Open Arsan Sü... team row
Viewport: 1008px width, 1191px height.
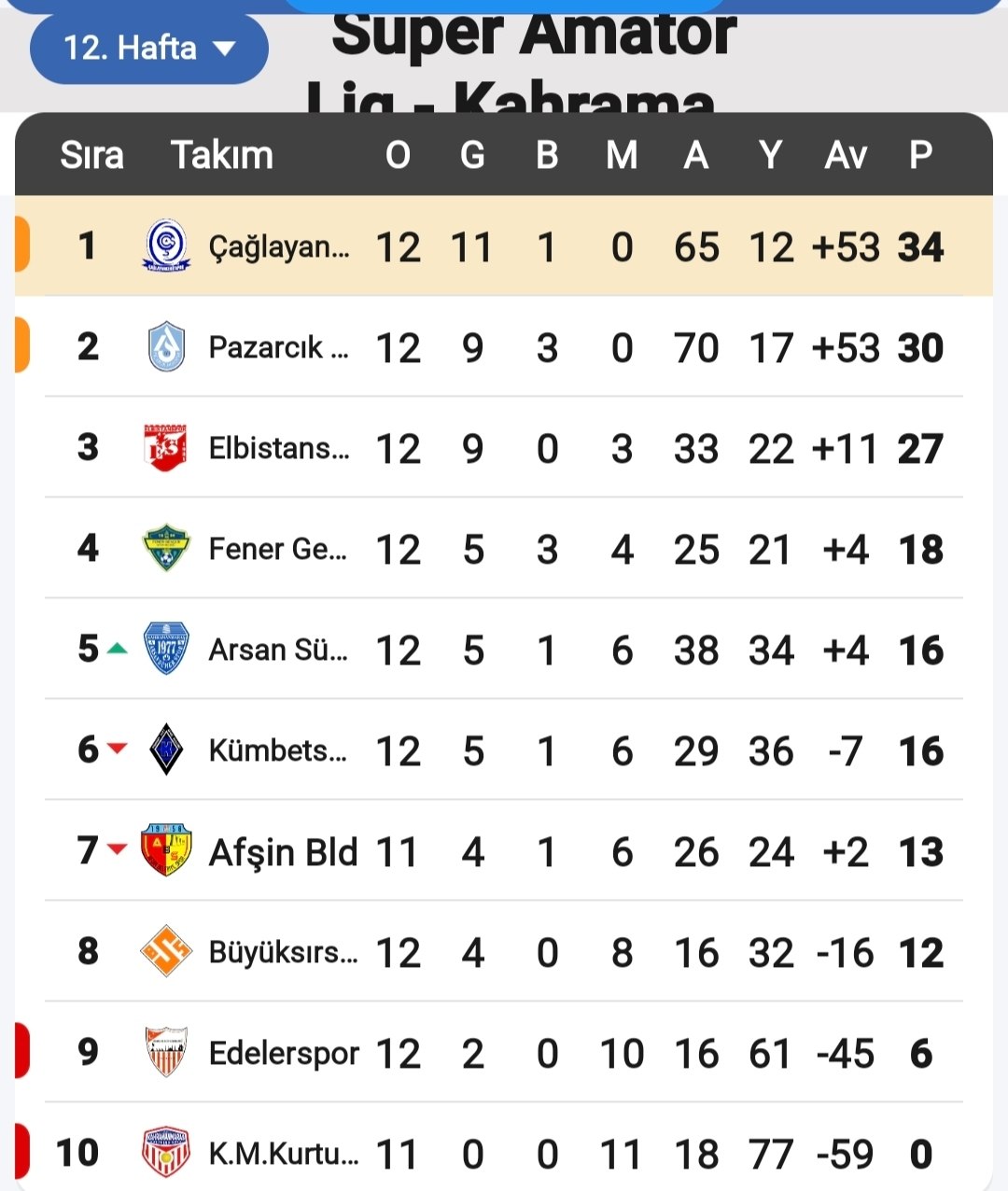[278, 650]
